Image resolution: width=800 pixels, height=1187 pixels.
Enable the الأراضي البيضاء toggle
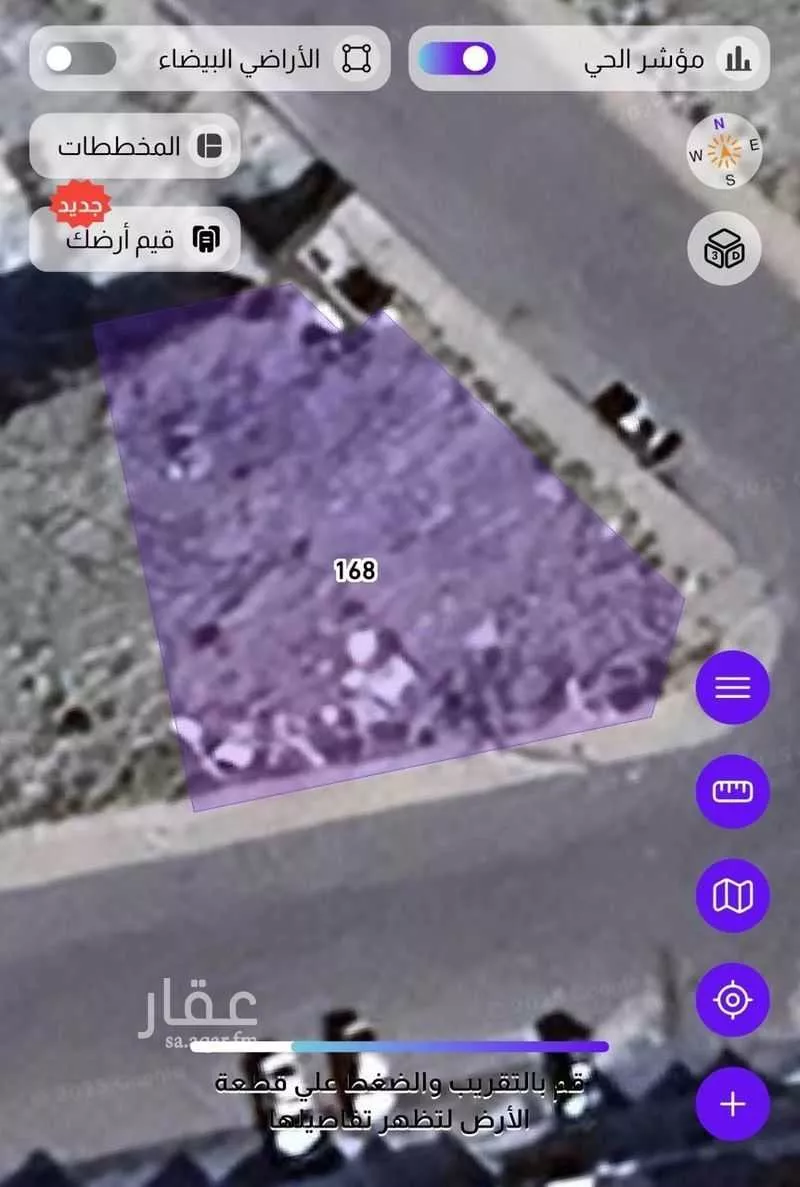81,59
